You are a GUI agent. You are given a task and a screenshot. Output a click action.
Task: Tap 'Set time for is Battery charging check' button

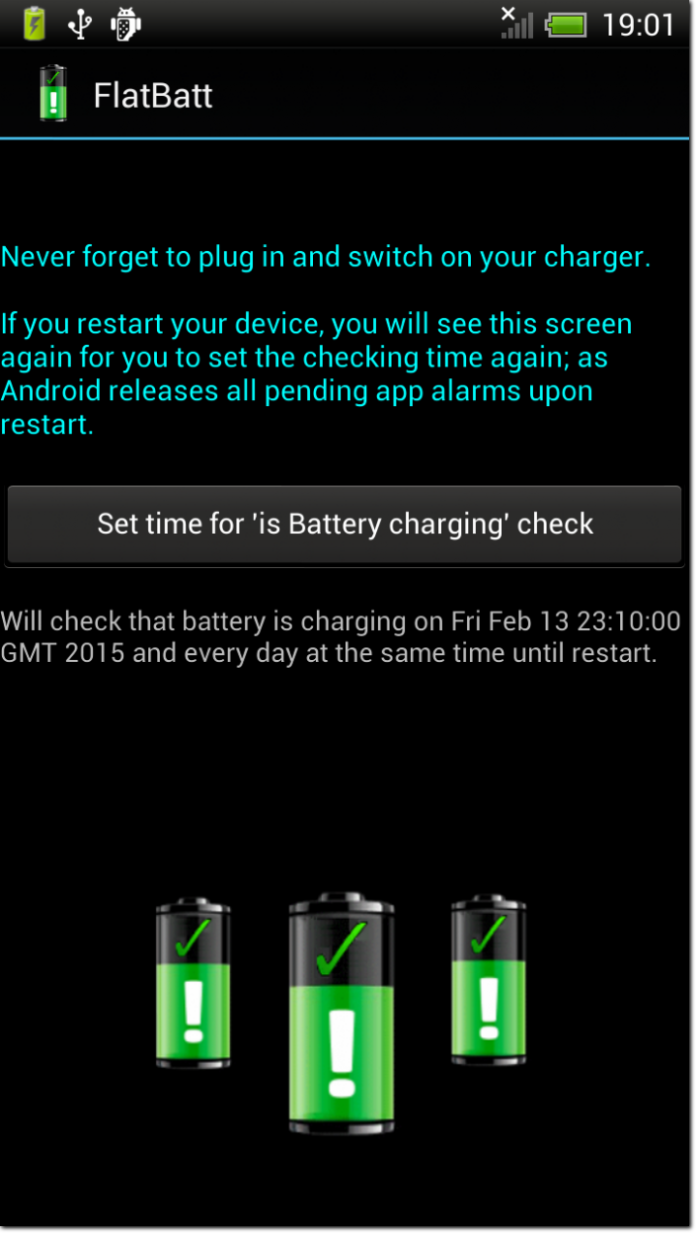[x=345, y=524]
